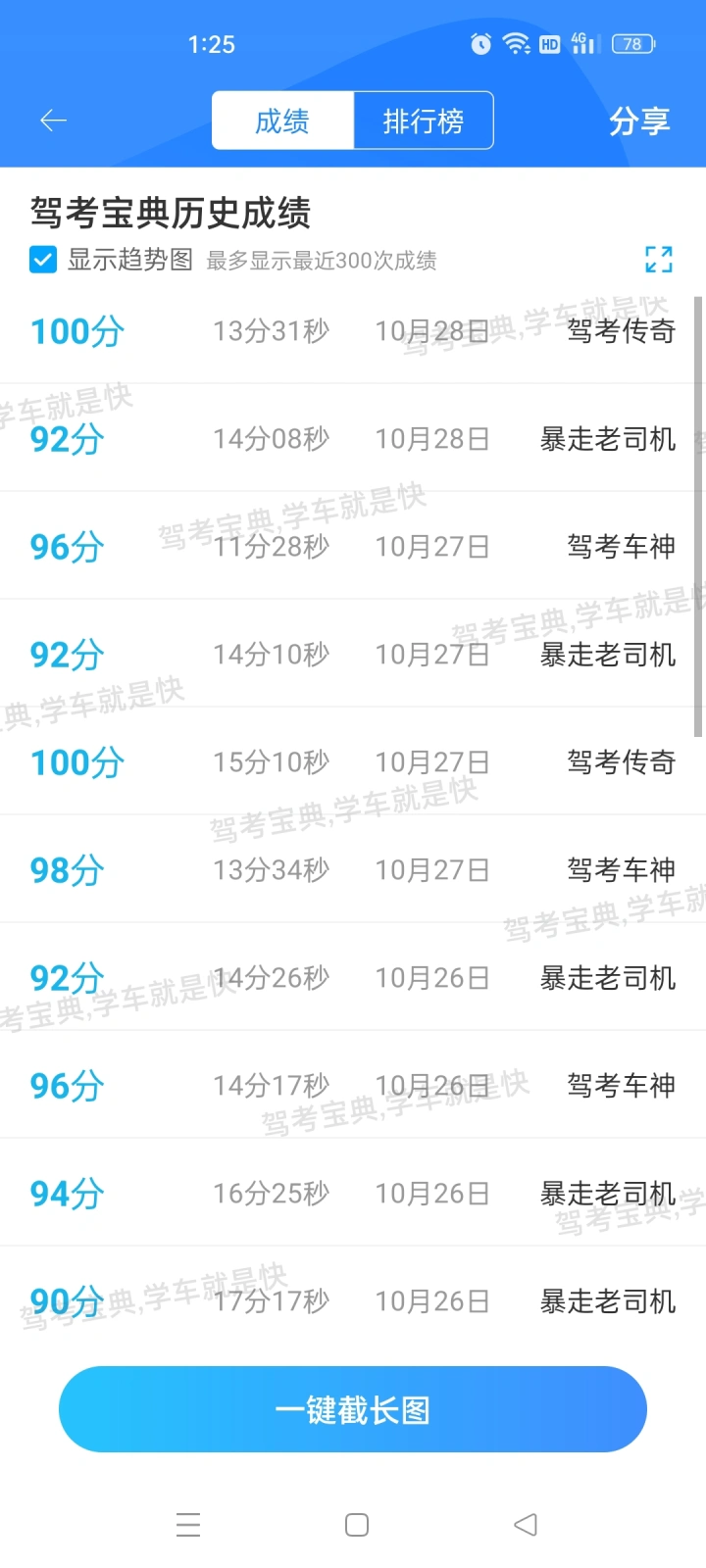Tap the 一键截长图 button

(x=353, y=1409)
